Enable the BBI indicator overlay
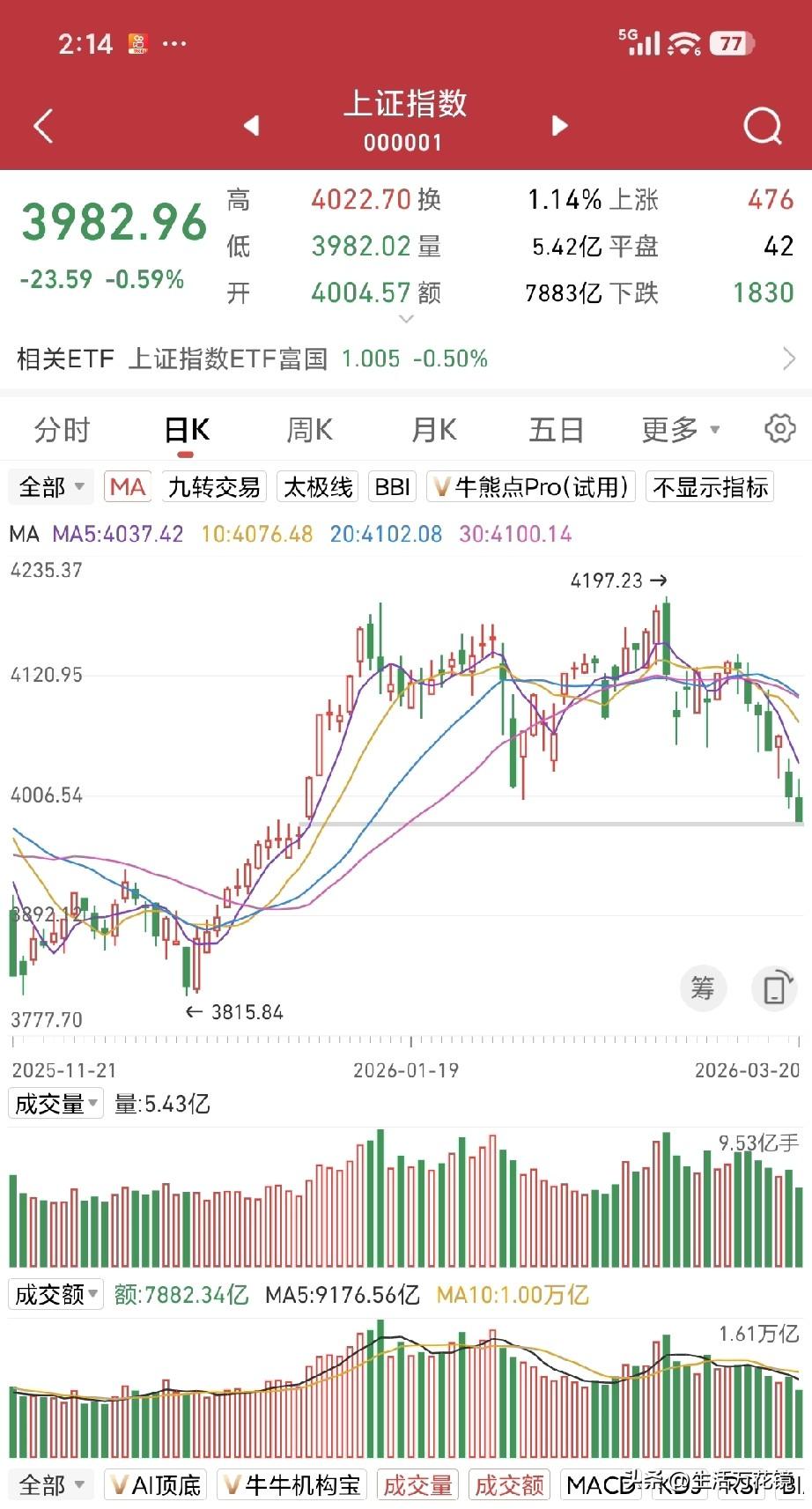812x1509 pixels. 392,486
